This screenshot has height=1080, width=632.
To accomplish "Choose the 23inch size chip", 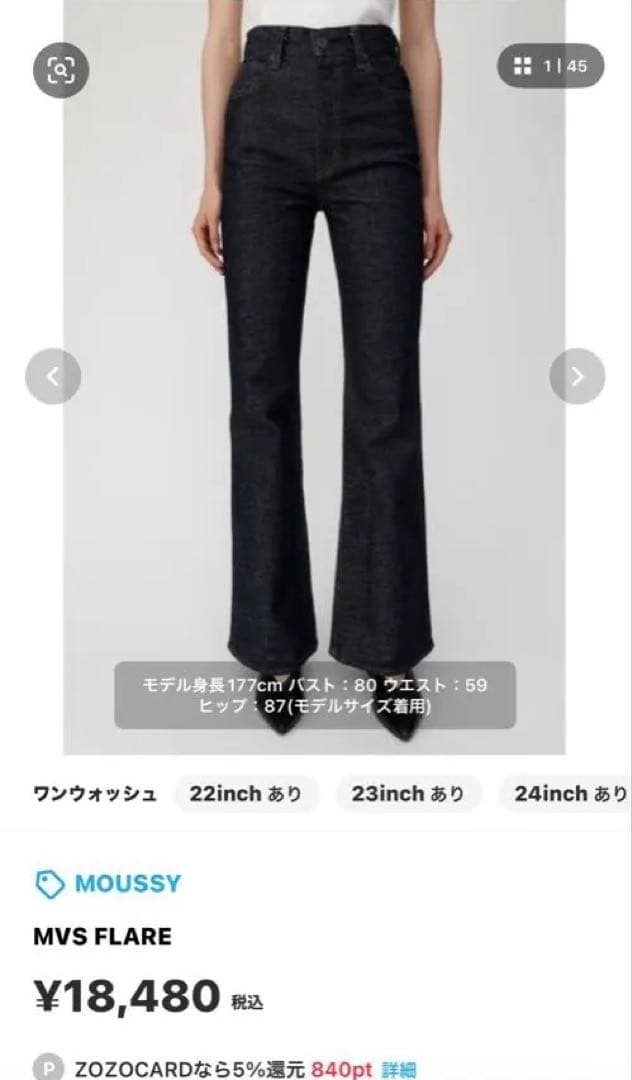I will click(x=408, y=794).
